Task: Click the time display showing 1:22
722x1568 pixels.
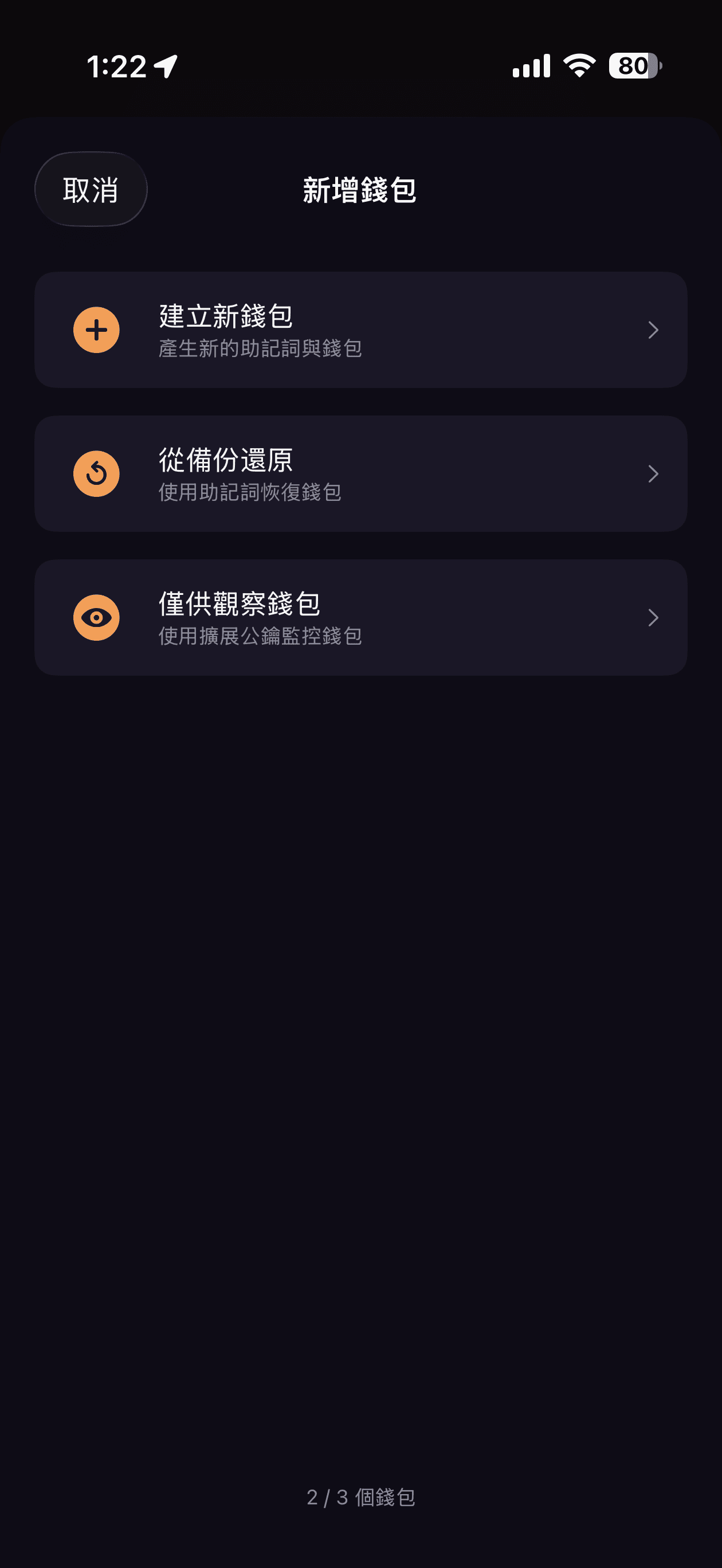Action: (x=117, y=67)
